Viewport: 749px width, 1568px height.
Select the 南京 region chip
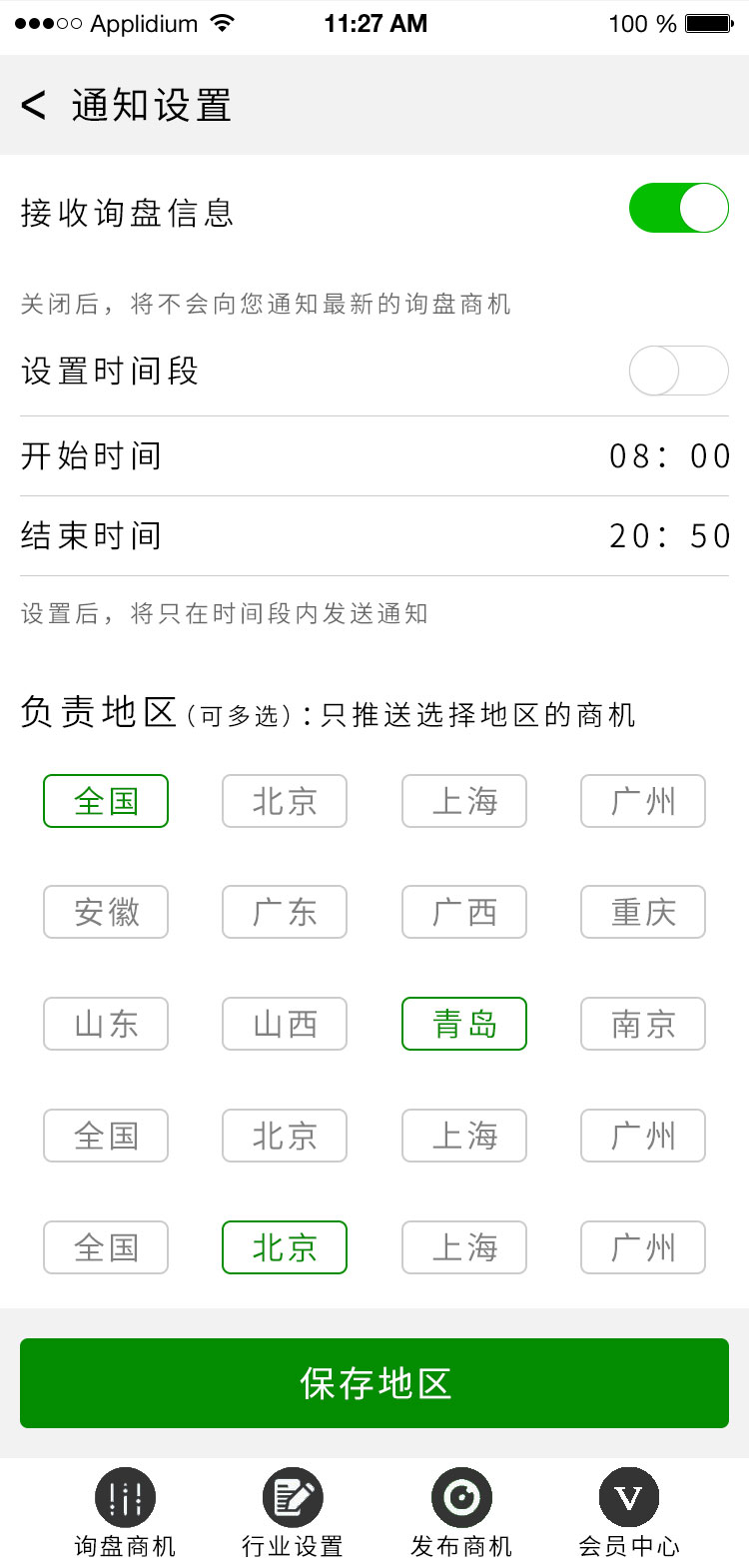tap(642, 1023)
